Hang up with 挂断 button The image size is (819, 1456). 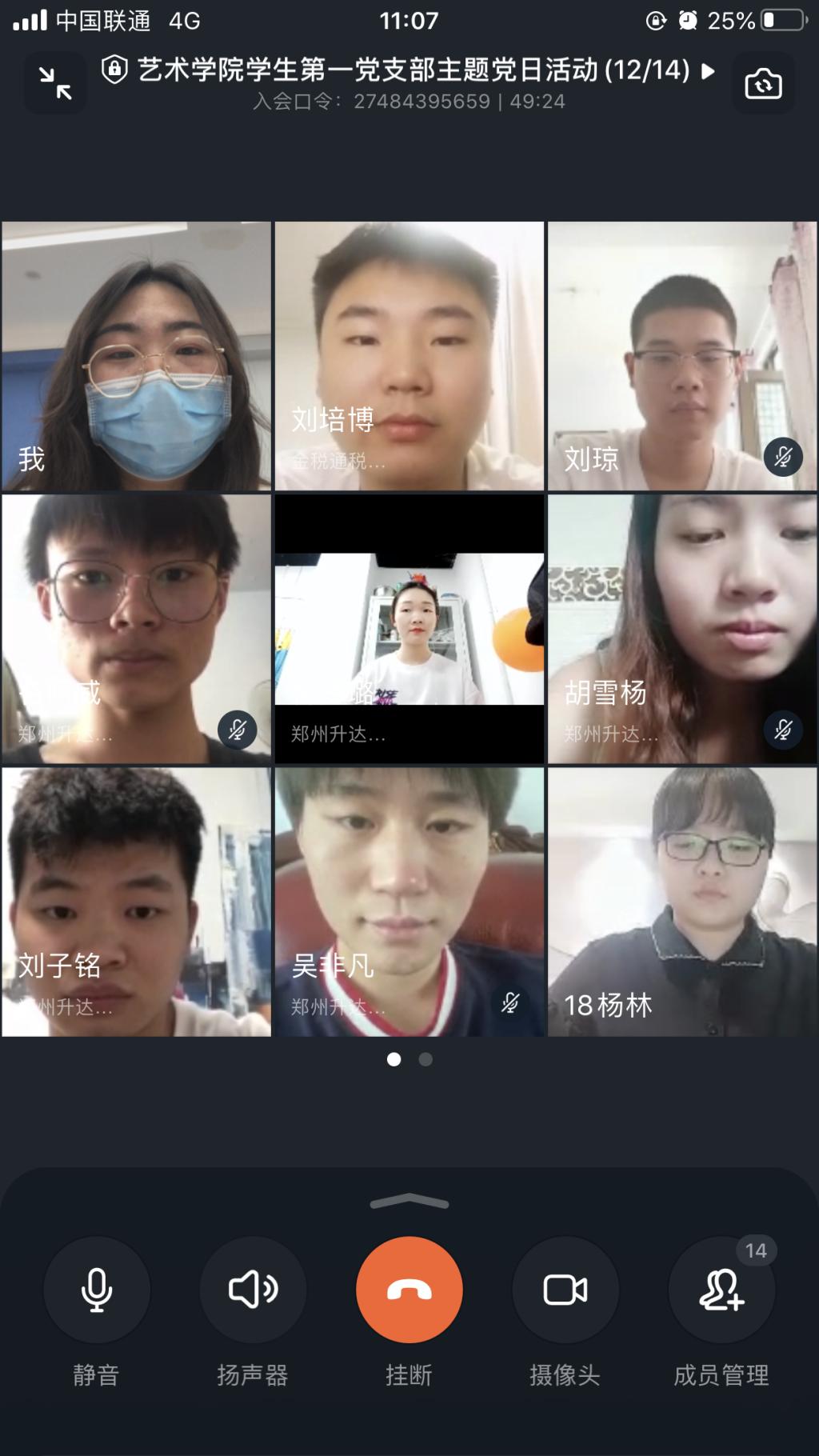(x=409, y=1290)
